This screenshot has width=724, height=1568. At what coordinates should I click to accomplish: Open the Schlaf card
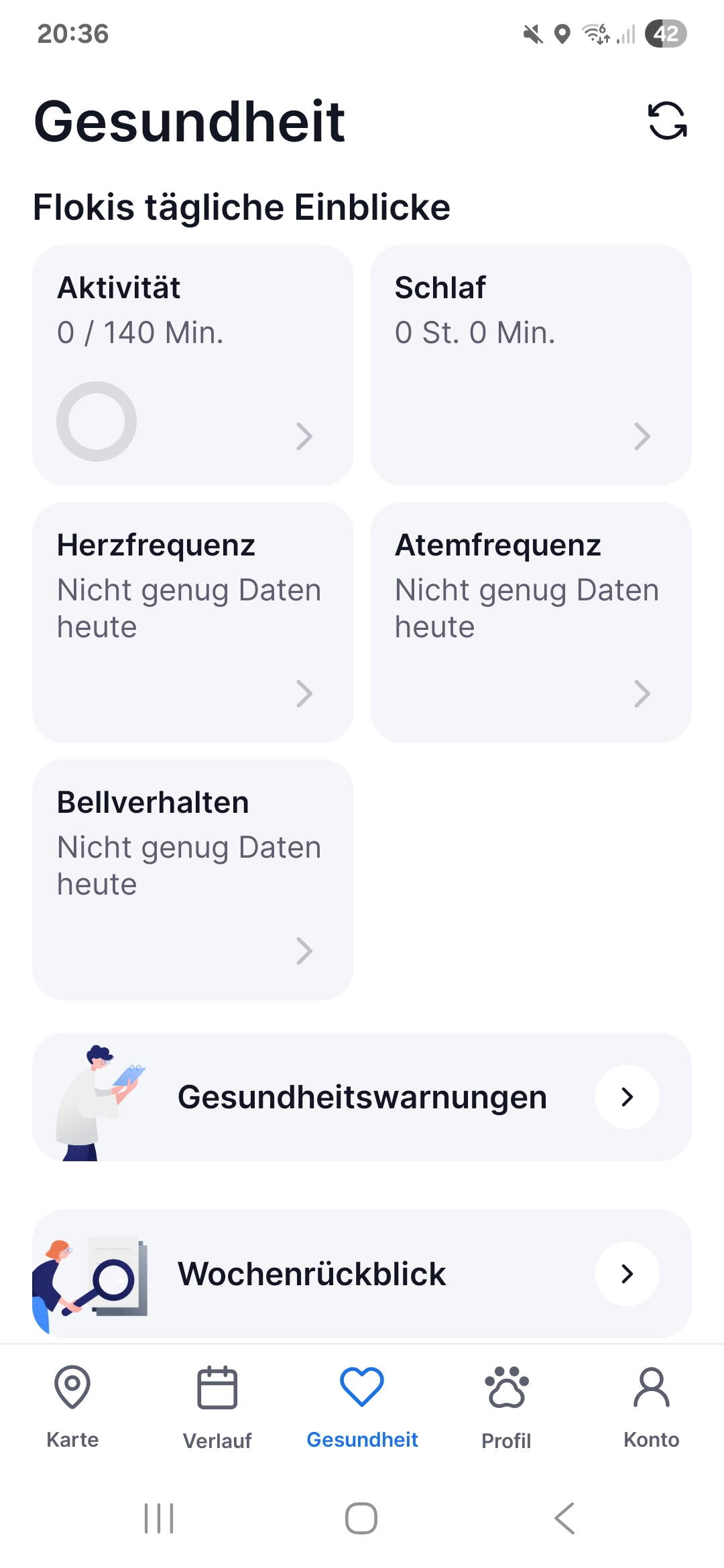coord(530,365)
